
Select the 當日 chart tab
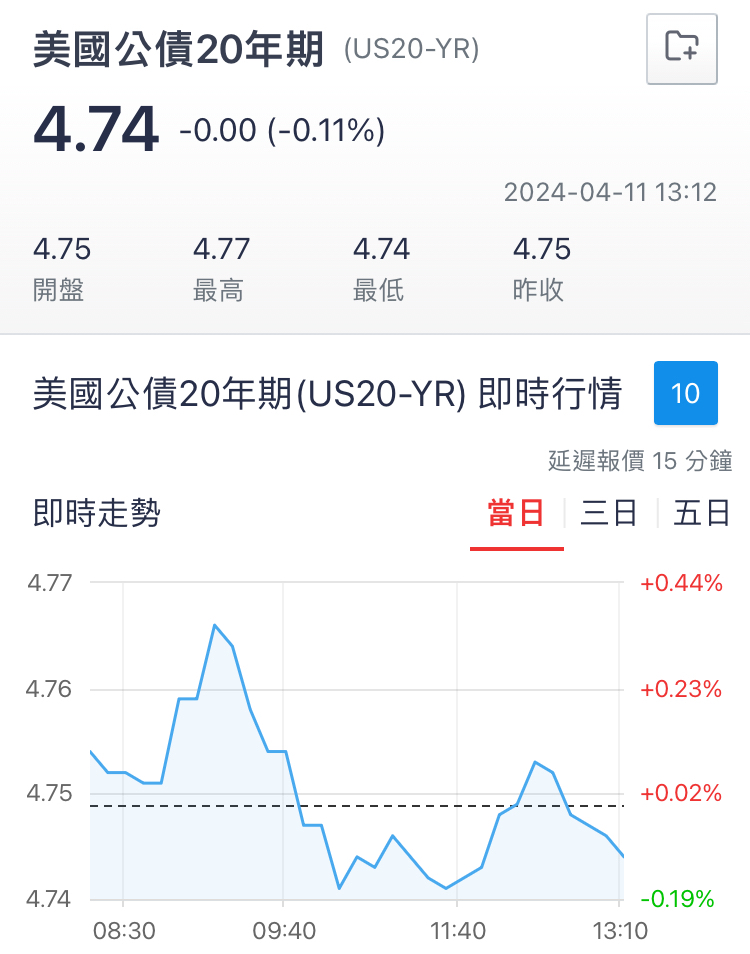click(516, 511)
